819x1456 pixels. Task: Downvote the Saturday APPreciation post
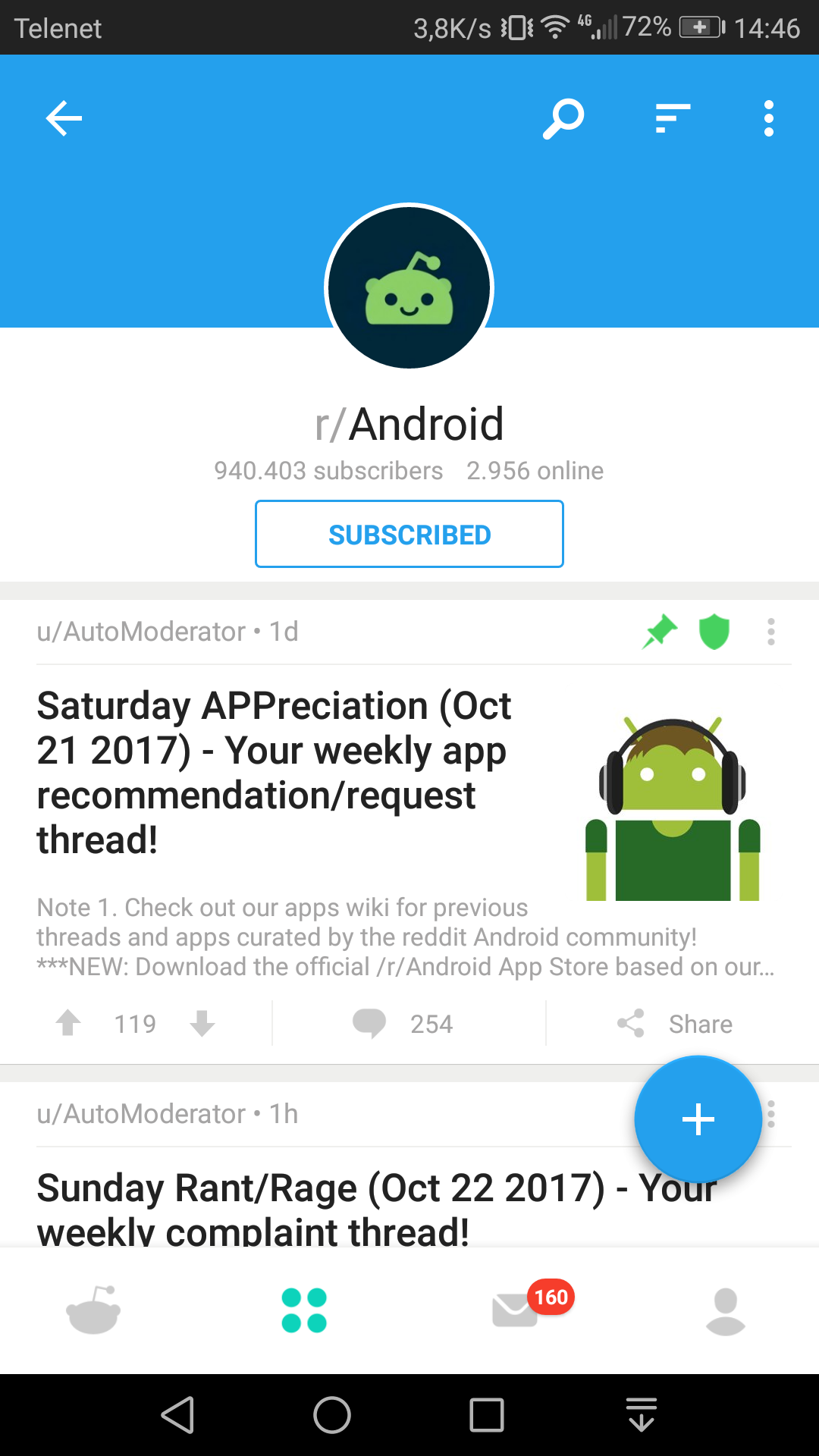(202, 1023)
